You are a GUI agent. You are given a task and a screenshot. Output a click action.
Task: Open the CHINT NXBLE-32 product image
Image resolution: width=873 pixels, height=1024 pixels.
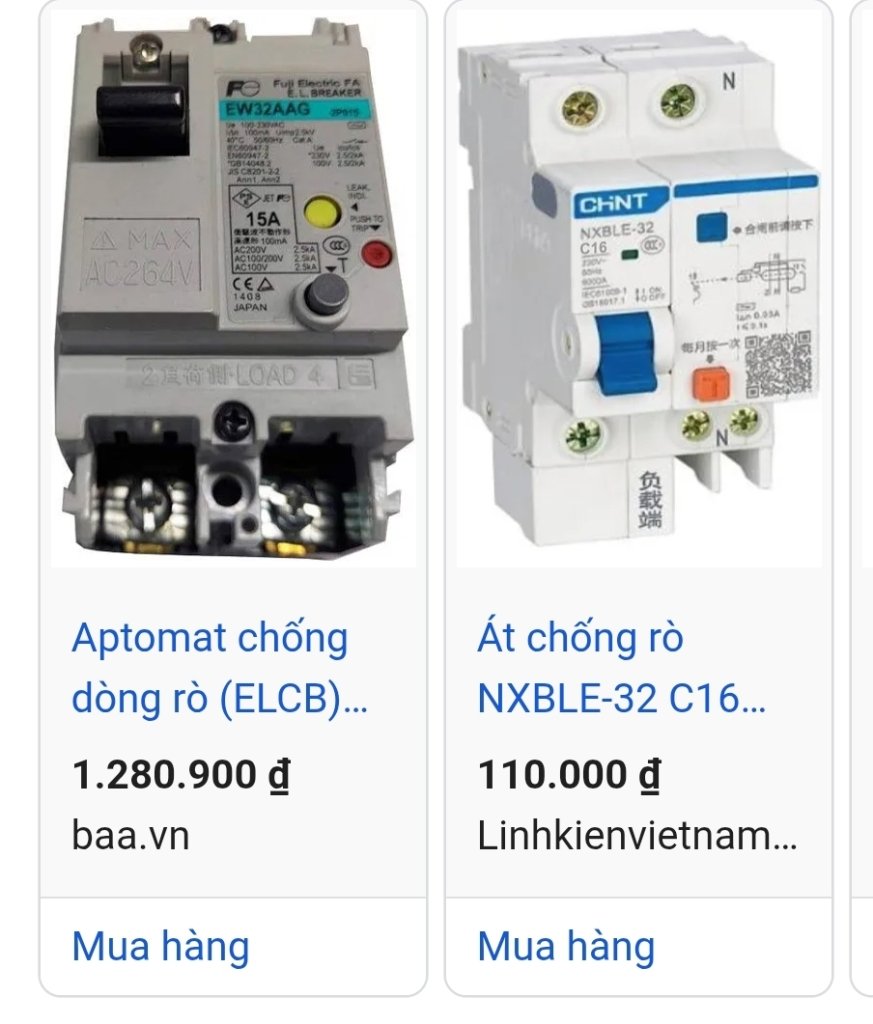(639, 290)
